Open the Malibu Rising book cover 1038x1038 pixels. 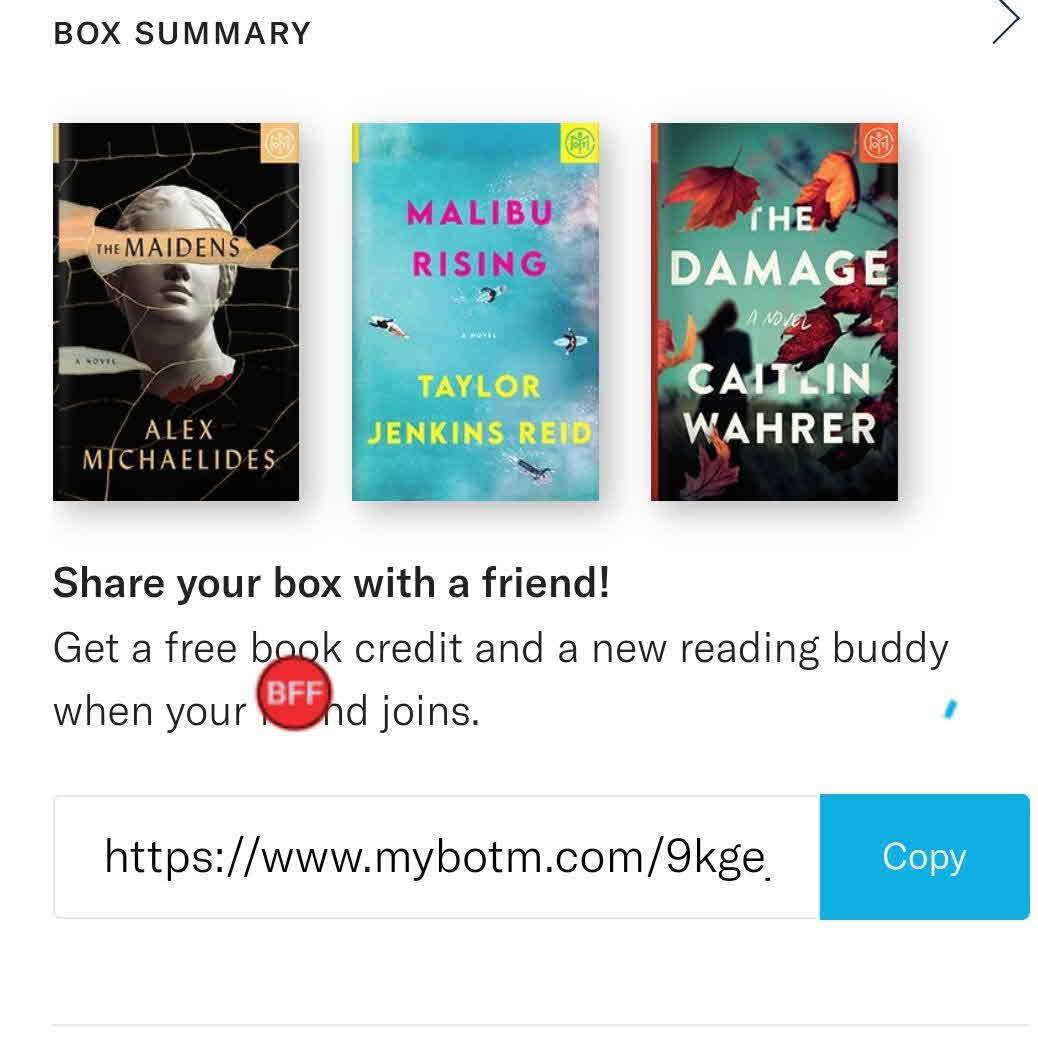pos(475,312)
